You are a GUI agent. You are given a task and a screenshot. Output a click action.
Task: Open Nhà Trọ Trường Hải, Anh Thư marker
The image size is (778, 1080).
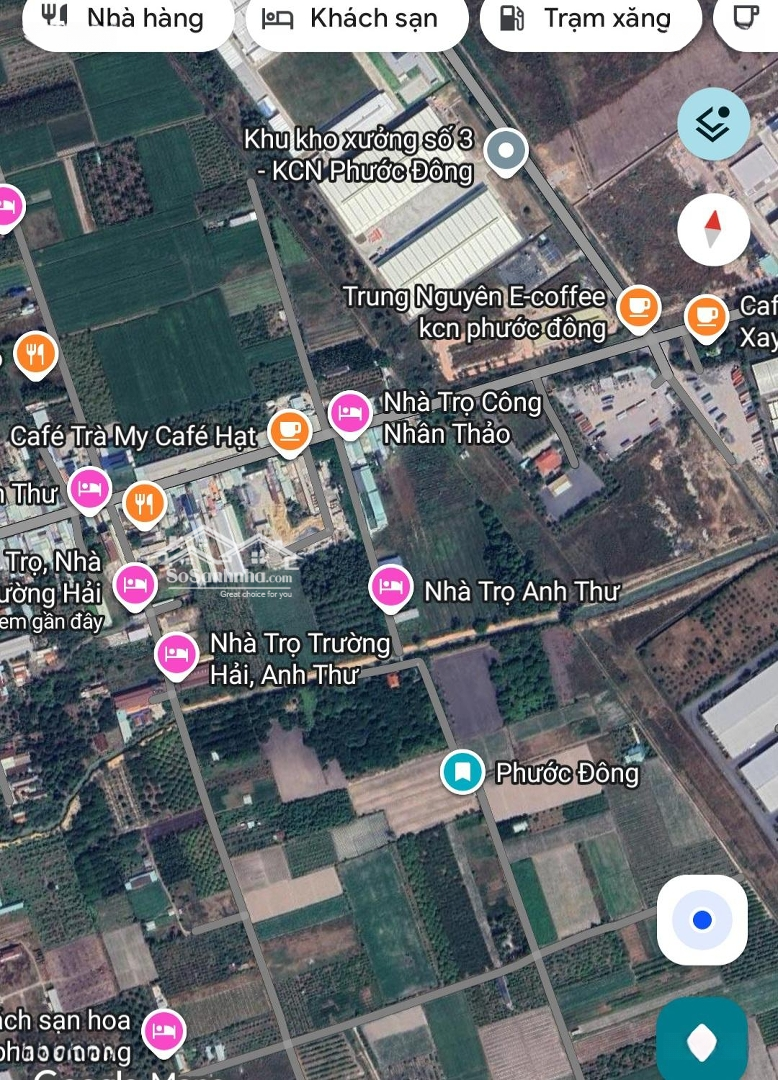(177, 654)
